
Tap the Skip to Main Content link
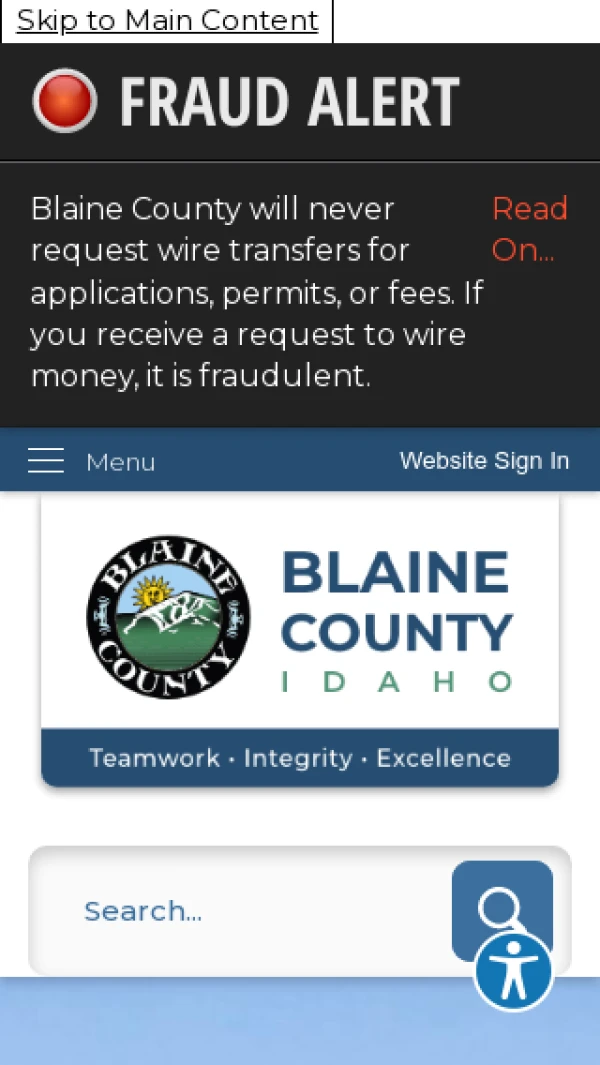(x=167, y=20)
